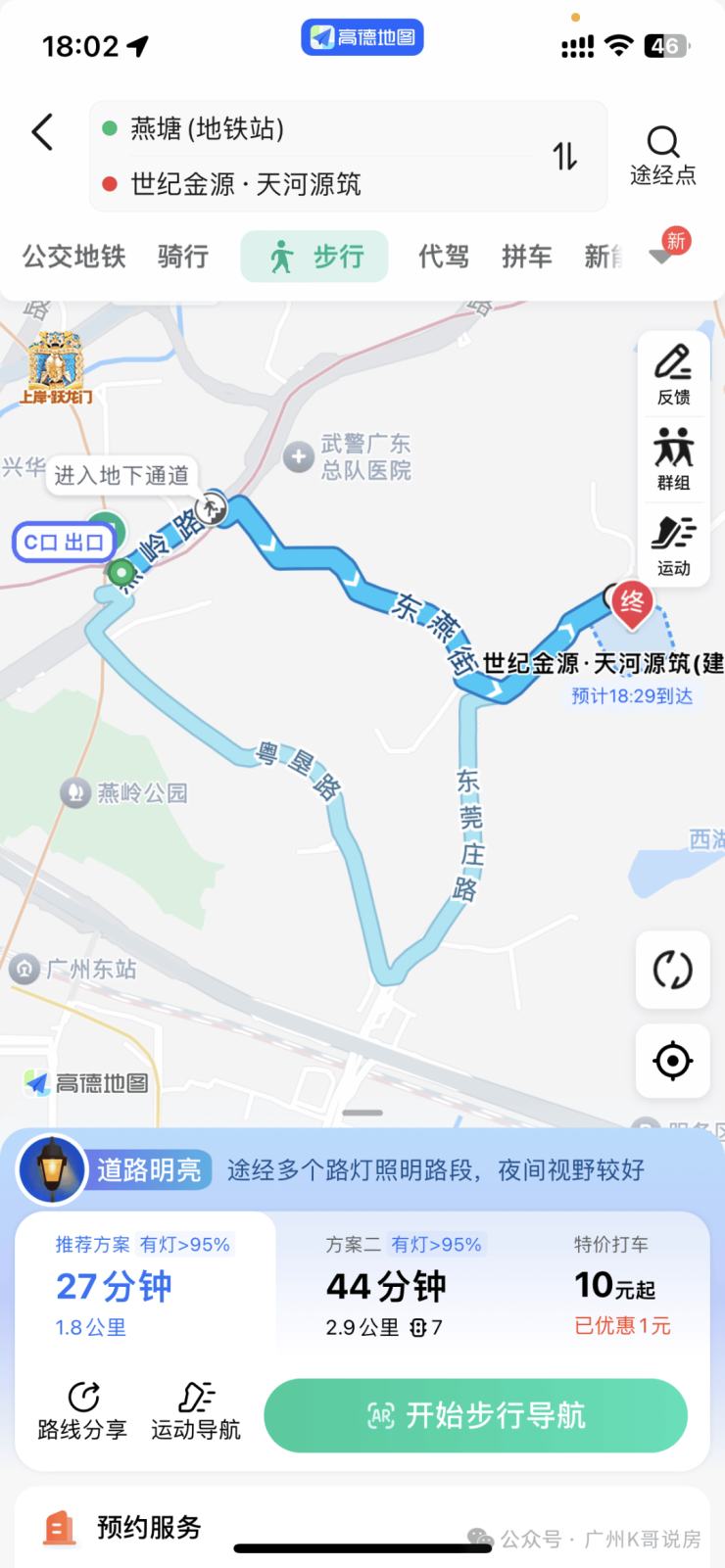725x1568 pixels.
Task: Open 反馈 feedback
Action: coord(673,375)
